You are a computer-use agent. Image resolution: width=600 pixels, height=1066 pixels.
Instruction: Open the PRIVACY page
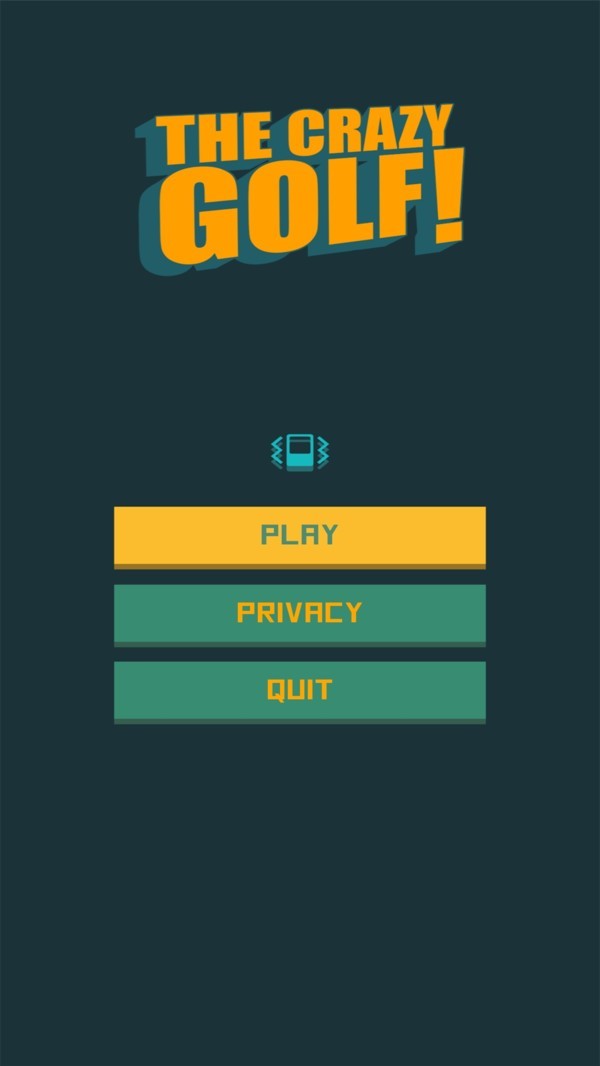point(300,613)
